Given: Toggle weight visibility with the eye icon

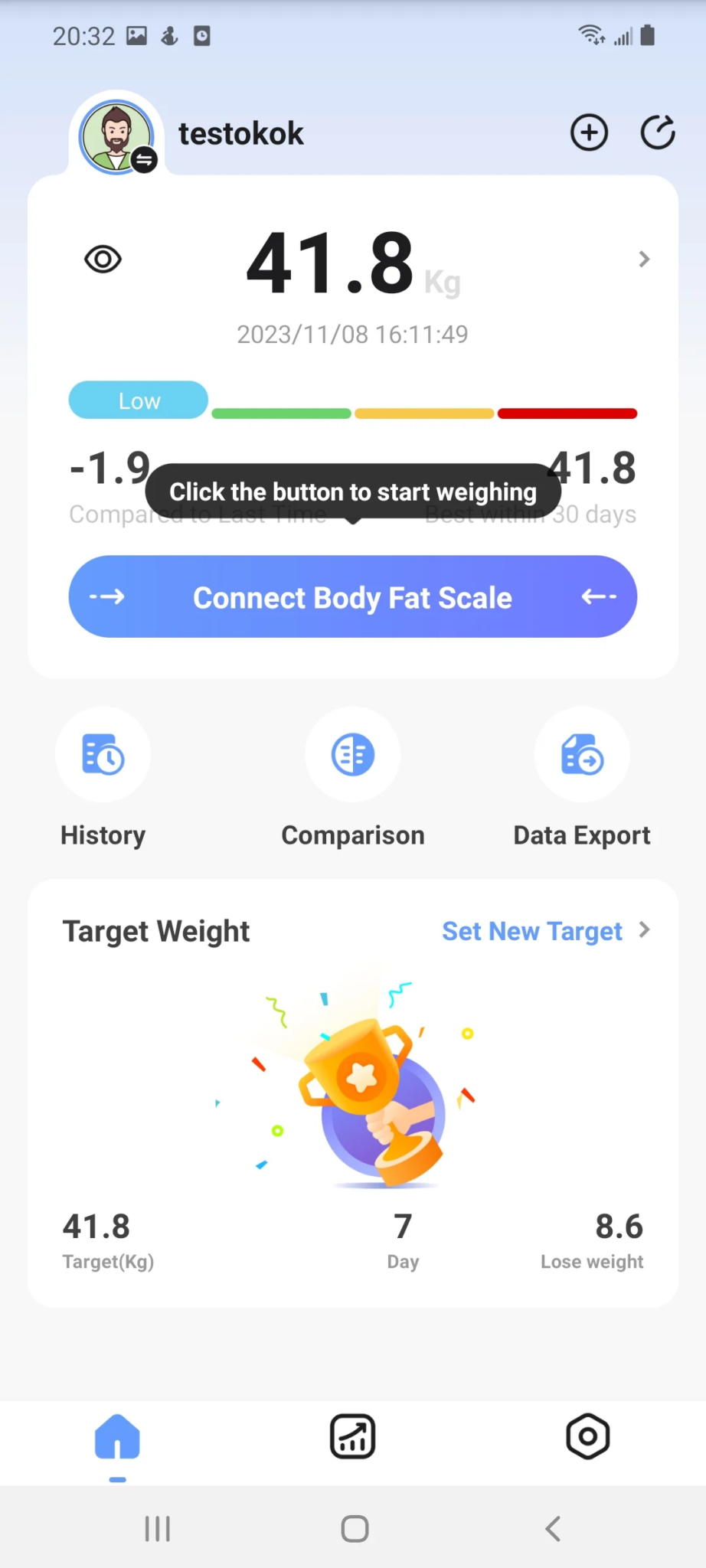Looking at the screenshot, I should click(x=103, y=259).
